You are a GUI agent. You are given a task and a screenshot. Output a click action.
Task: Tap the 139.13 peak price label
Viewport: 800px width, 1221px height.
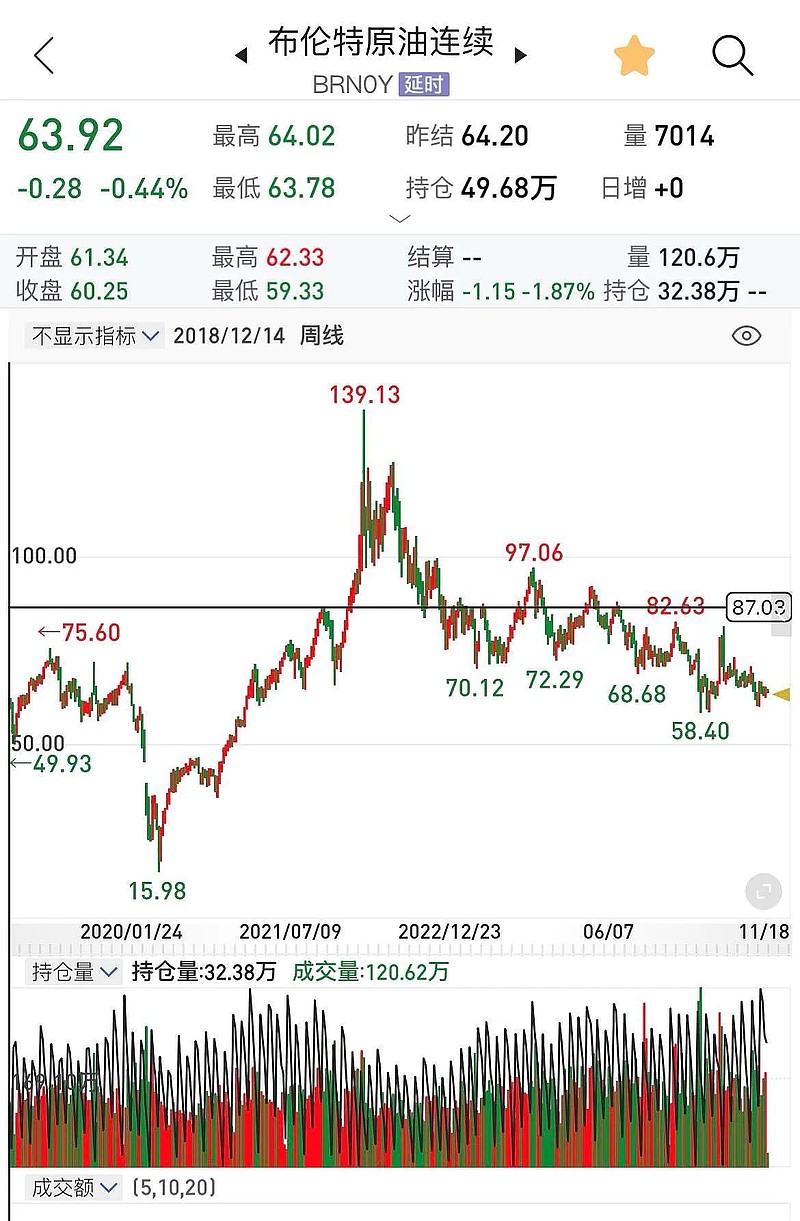(364, 394)
